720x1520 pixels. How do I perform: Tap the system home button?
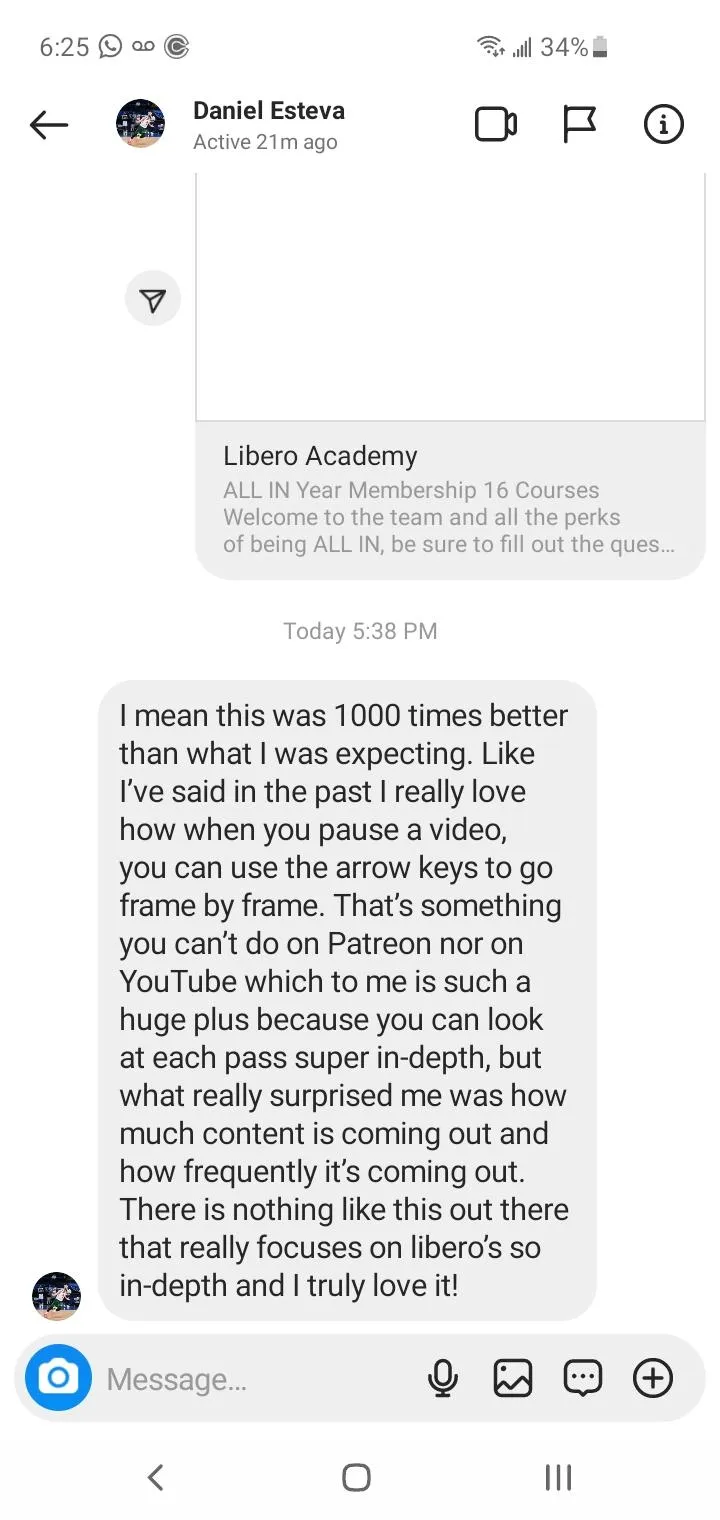click(356, 1477)
